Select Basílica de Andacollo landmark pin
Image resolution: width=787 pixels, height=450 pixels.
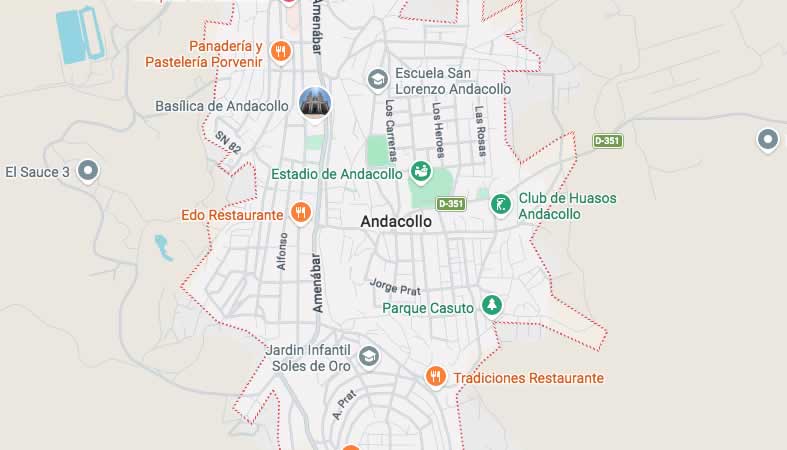point(315,102)
